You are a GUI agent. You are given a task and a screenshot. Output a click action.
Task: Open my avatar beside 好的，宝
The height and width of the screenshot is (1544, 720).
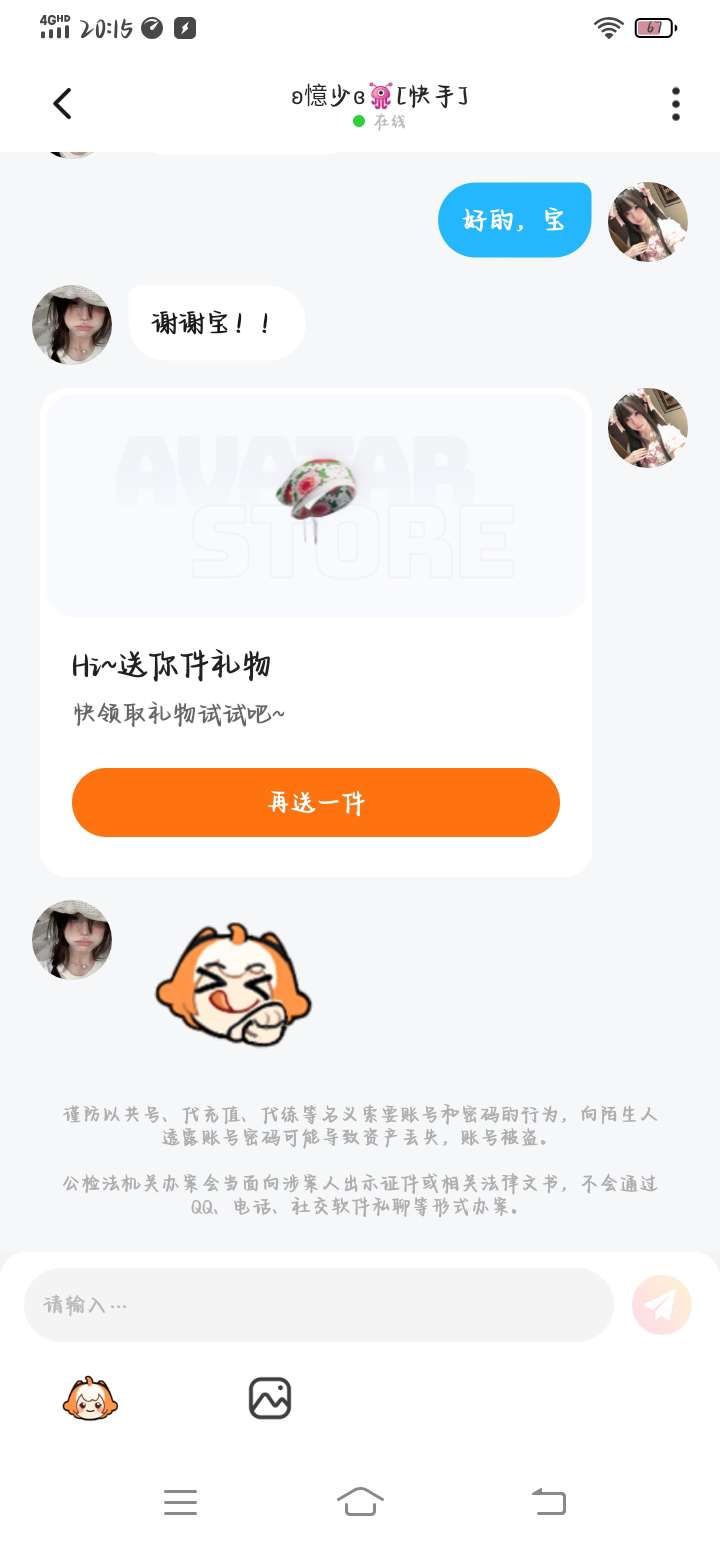648,222
